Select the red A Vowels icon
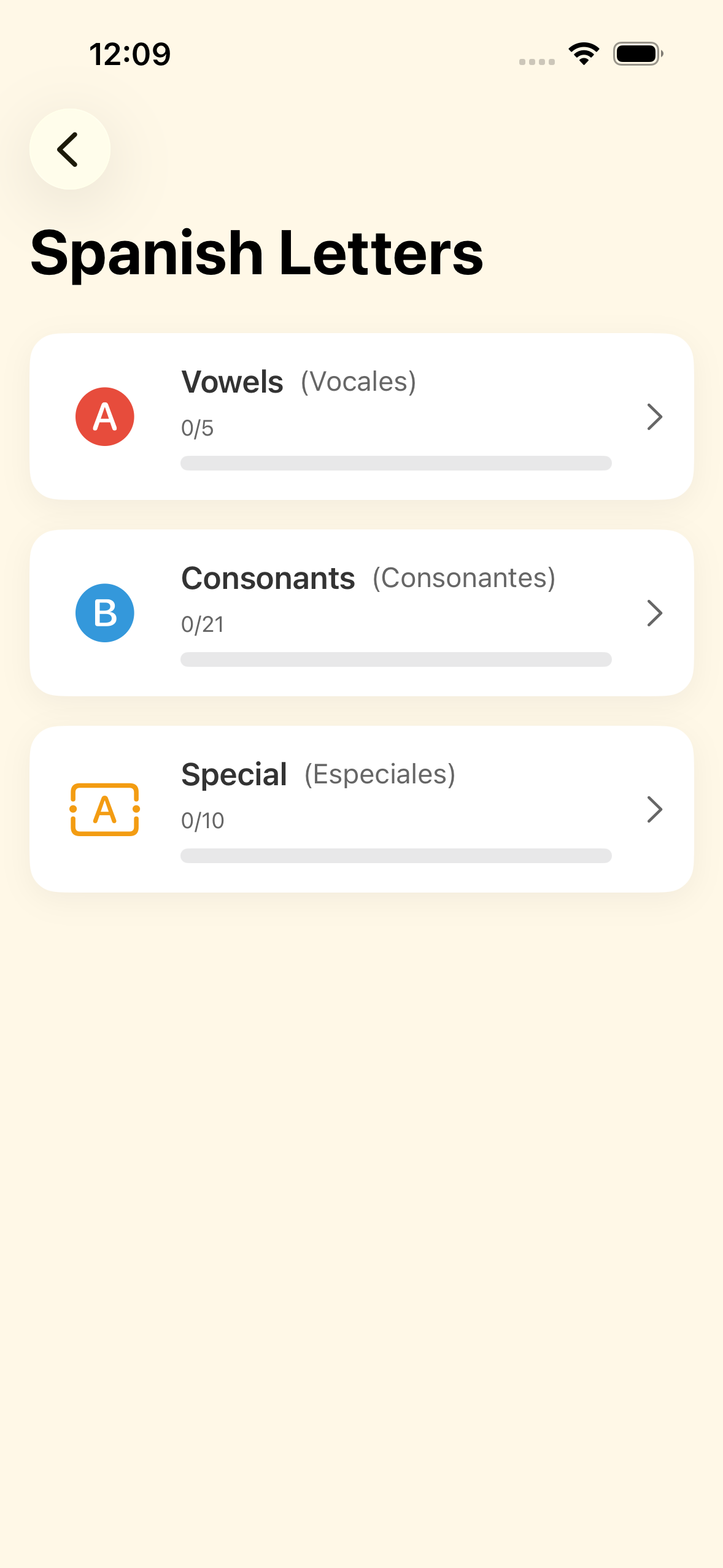 104,416
